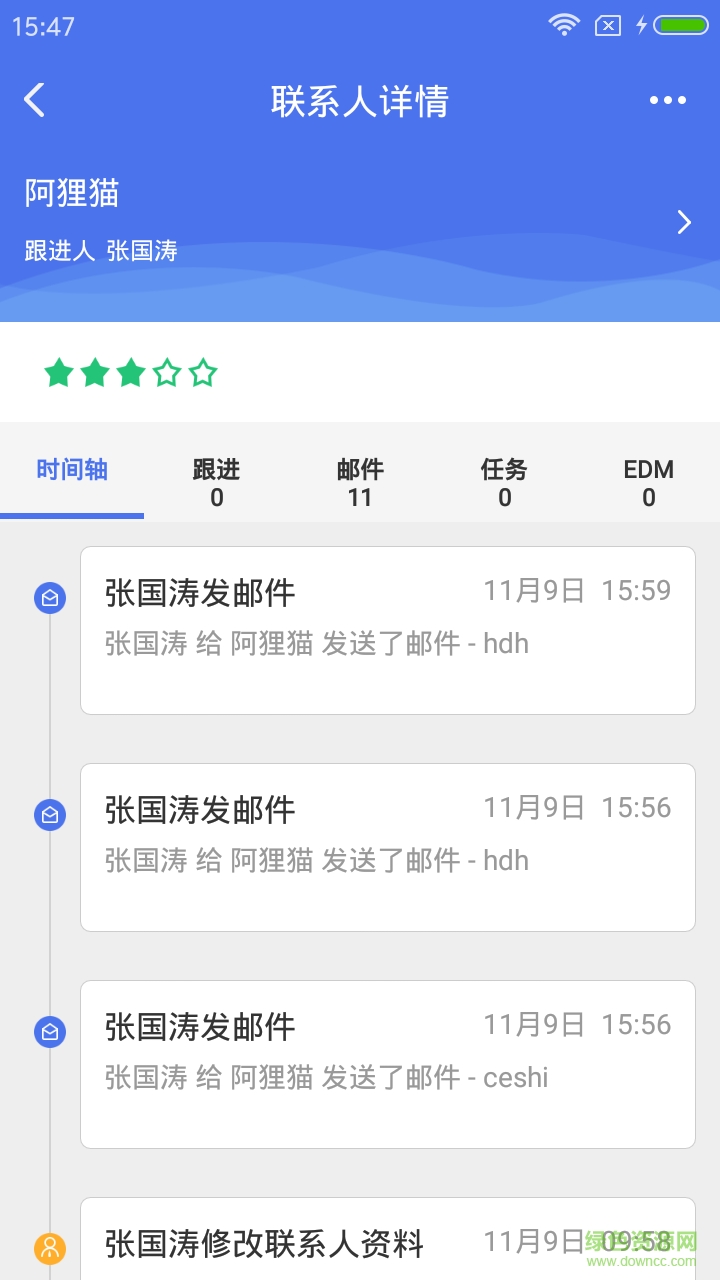
Task: Open the email entry with subject ceshi
Action: (387, 1064)
